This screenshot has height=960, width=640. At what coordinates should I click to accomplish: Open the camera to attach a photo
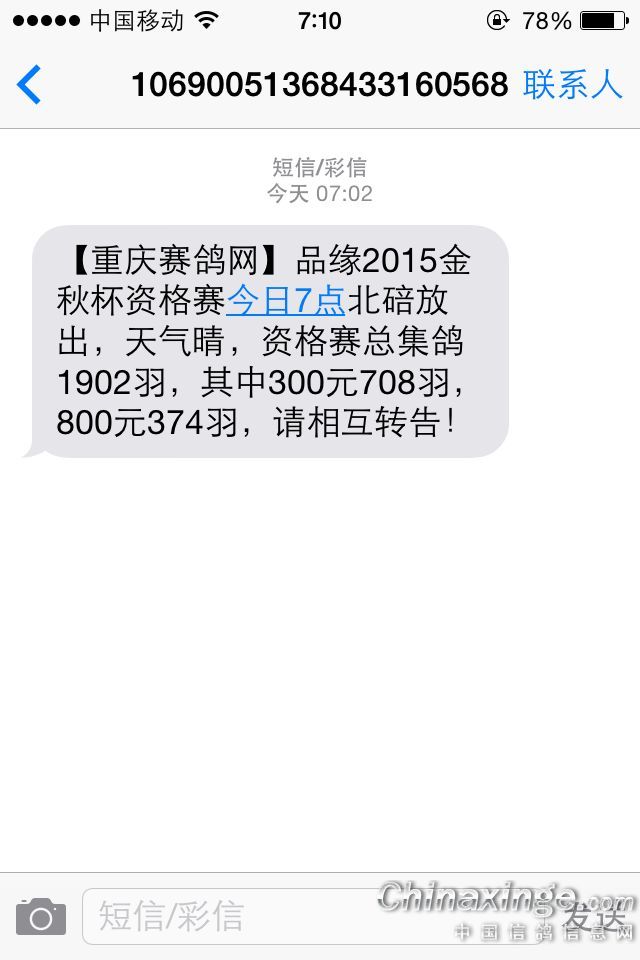pyautogui.click(x=41, y=916)
